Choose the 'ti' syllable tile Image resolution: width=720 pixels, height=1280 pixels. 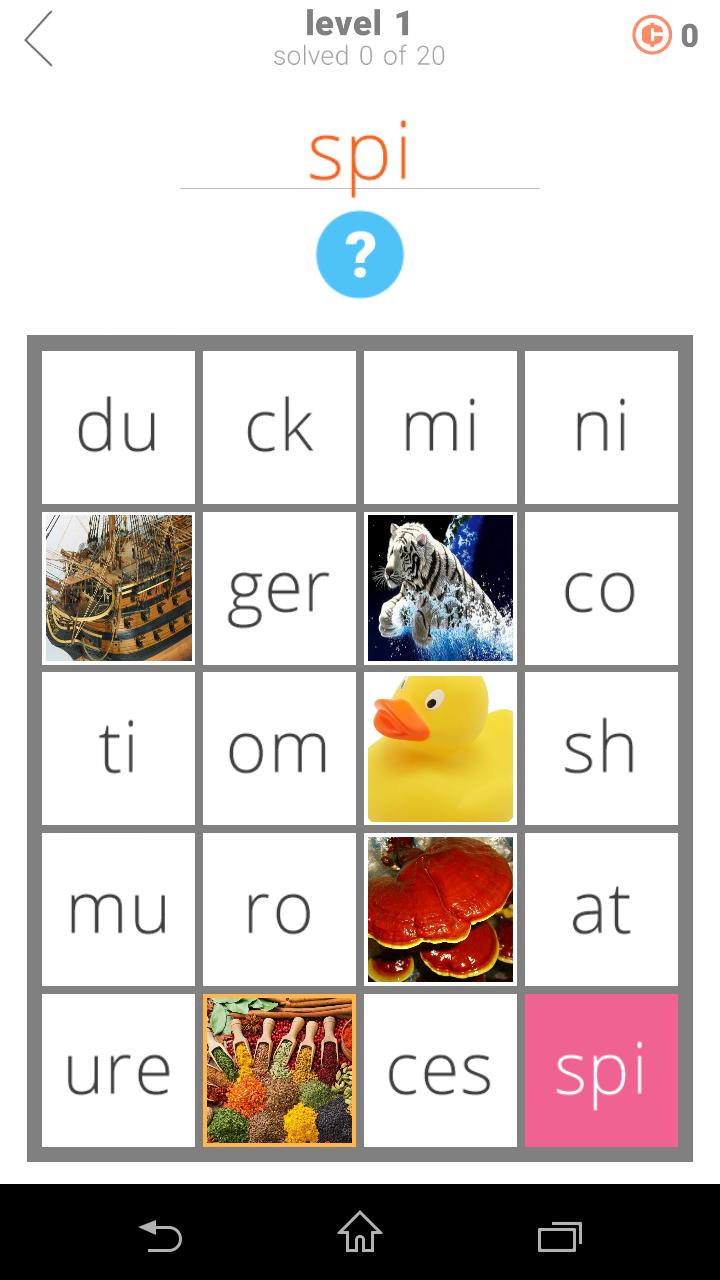(x=118, y=749)
